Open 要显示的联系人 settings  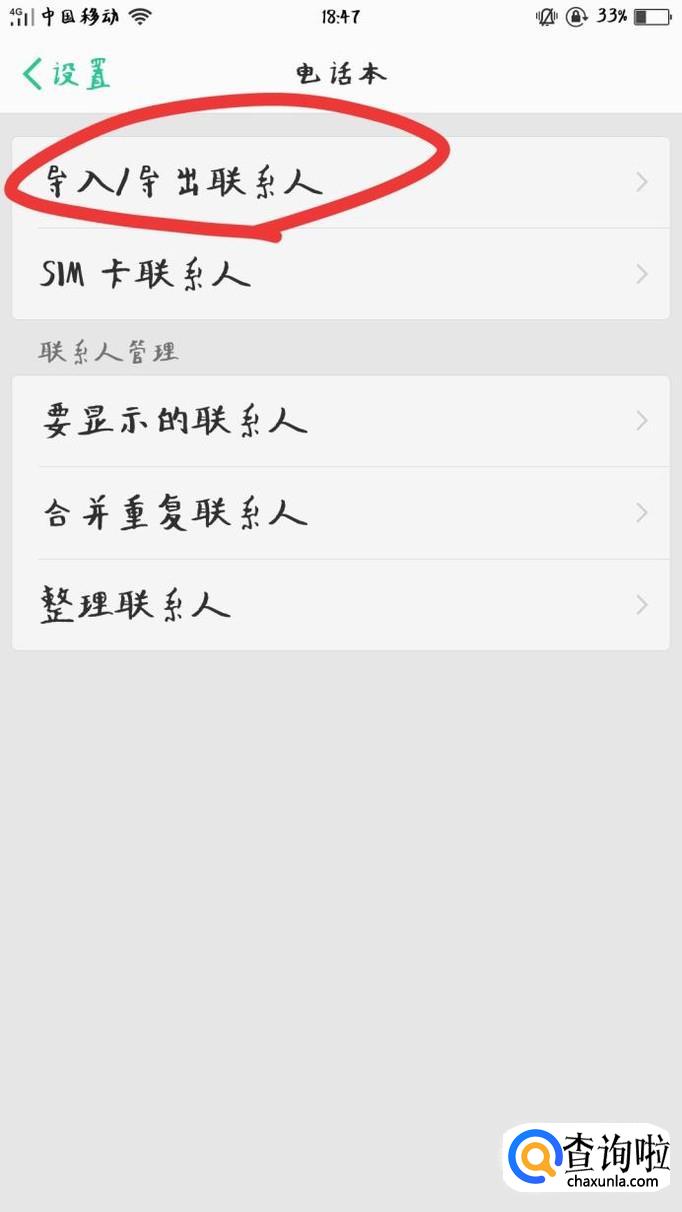[340, 421]
